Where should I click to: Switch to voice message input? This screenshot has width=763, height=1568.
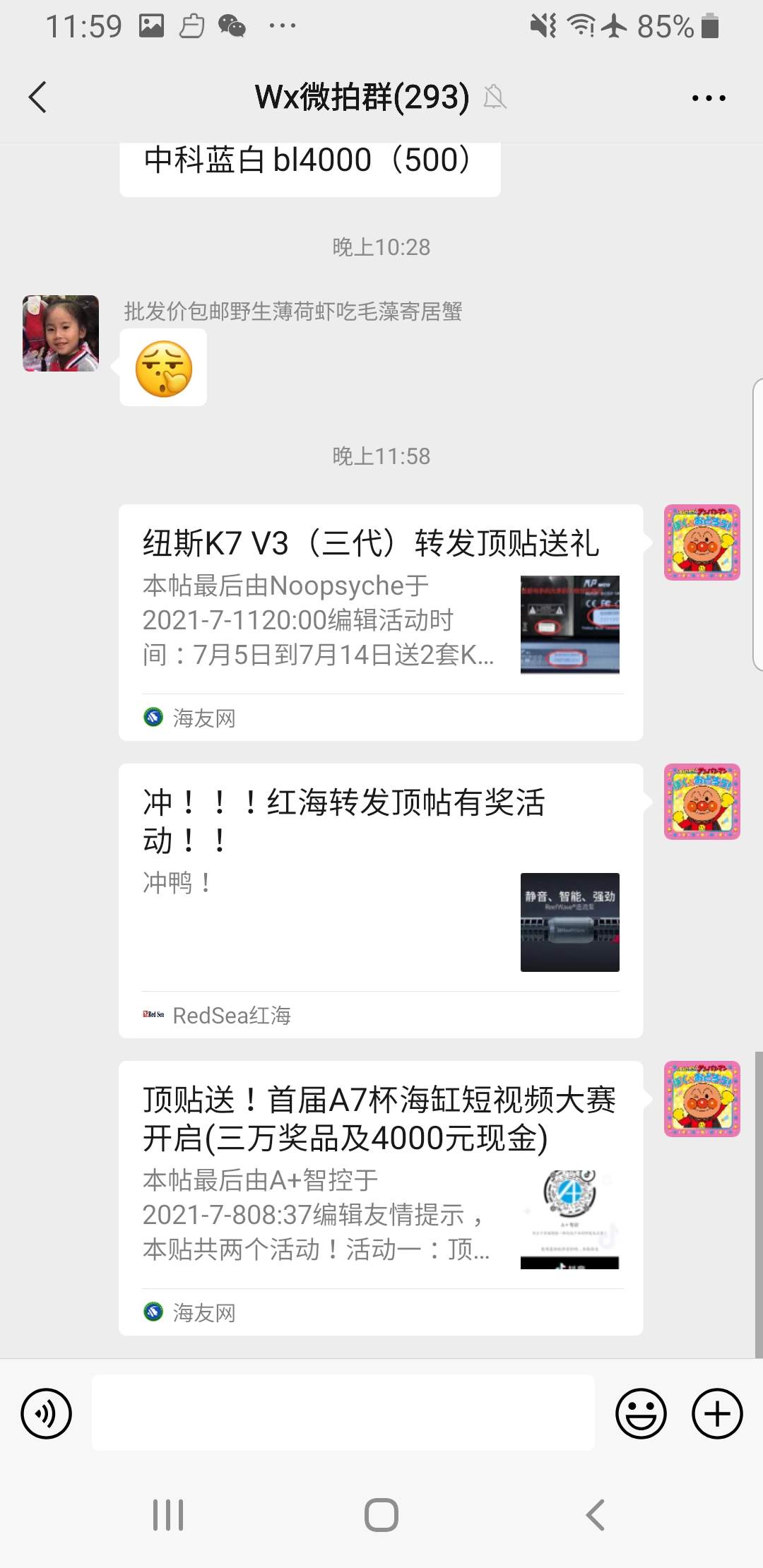pos(47,1413)
